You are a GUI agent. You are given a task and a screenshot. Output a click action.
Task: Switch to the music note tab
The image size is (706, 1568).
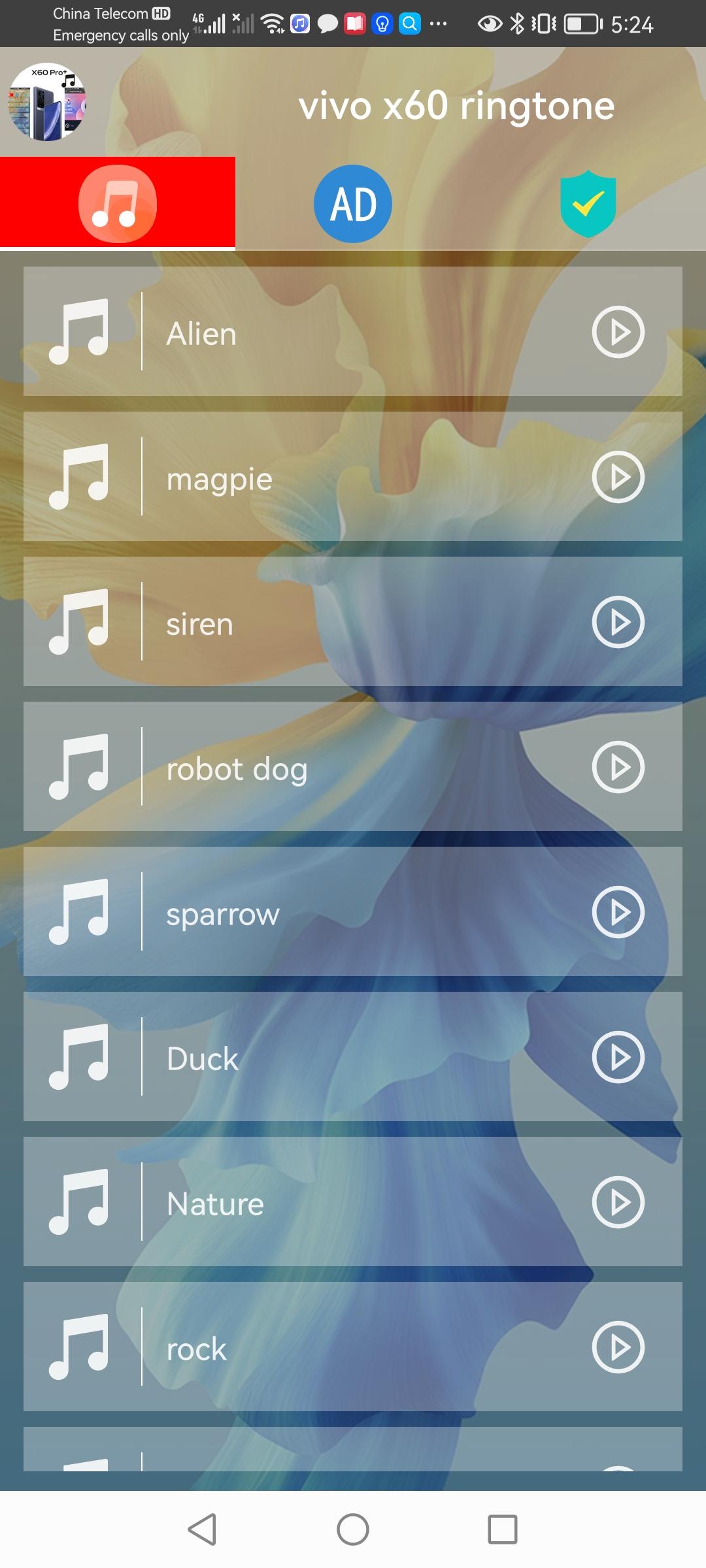118,203
